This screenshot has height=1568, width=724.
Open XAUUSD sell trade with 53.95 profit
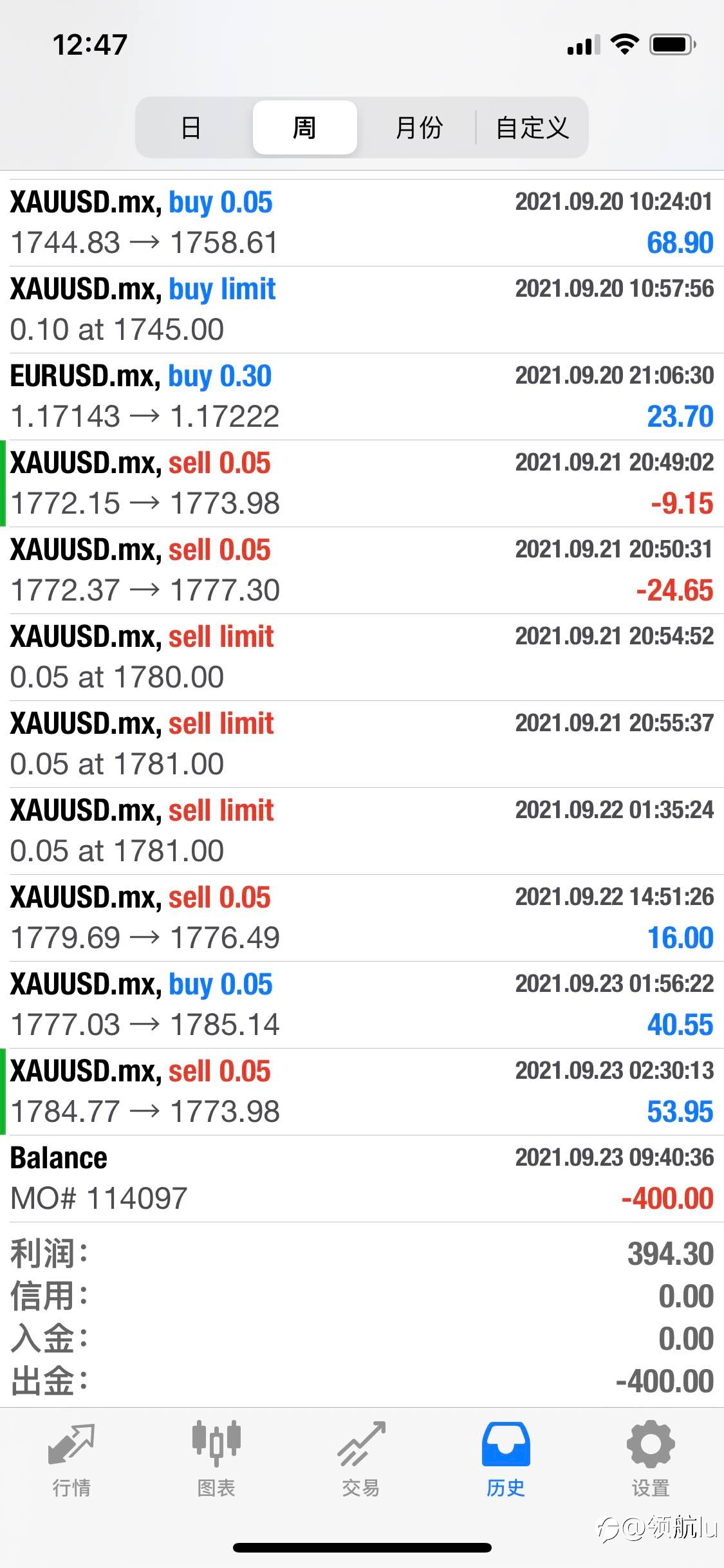tap(362, 1092)
